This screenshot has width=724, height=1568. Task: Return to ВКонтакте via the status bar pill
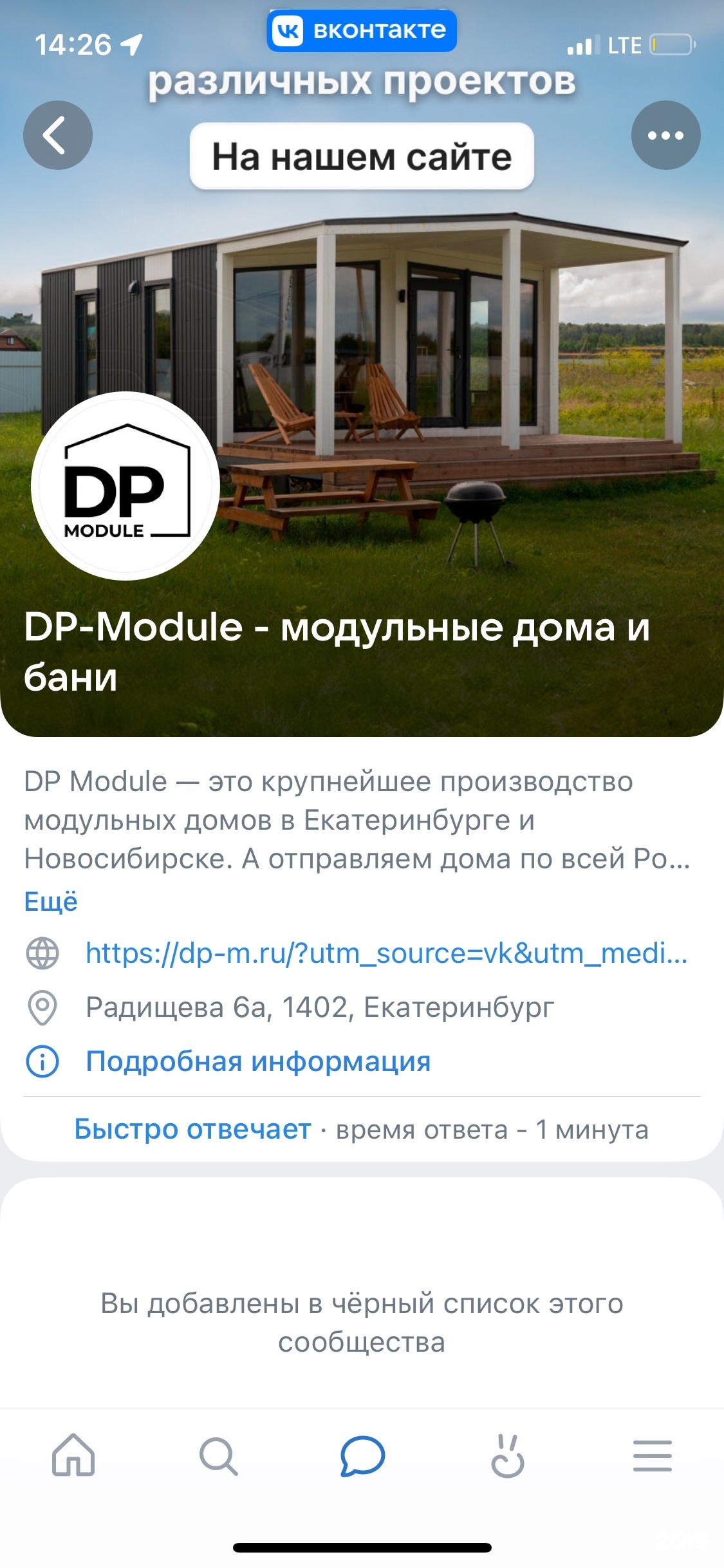[x=362, y=30]
